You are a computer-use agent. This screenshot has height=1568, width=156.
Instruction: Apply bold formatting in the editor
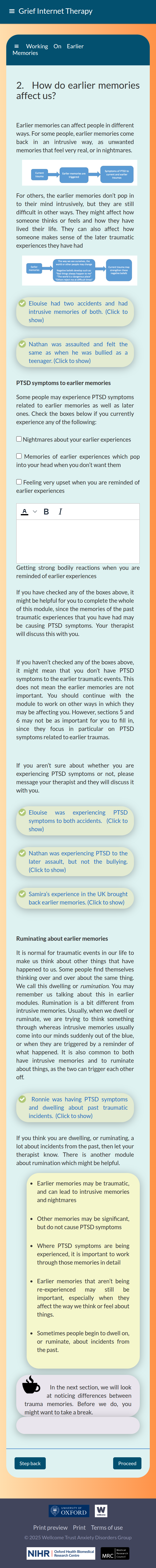pos(46,511)
